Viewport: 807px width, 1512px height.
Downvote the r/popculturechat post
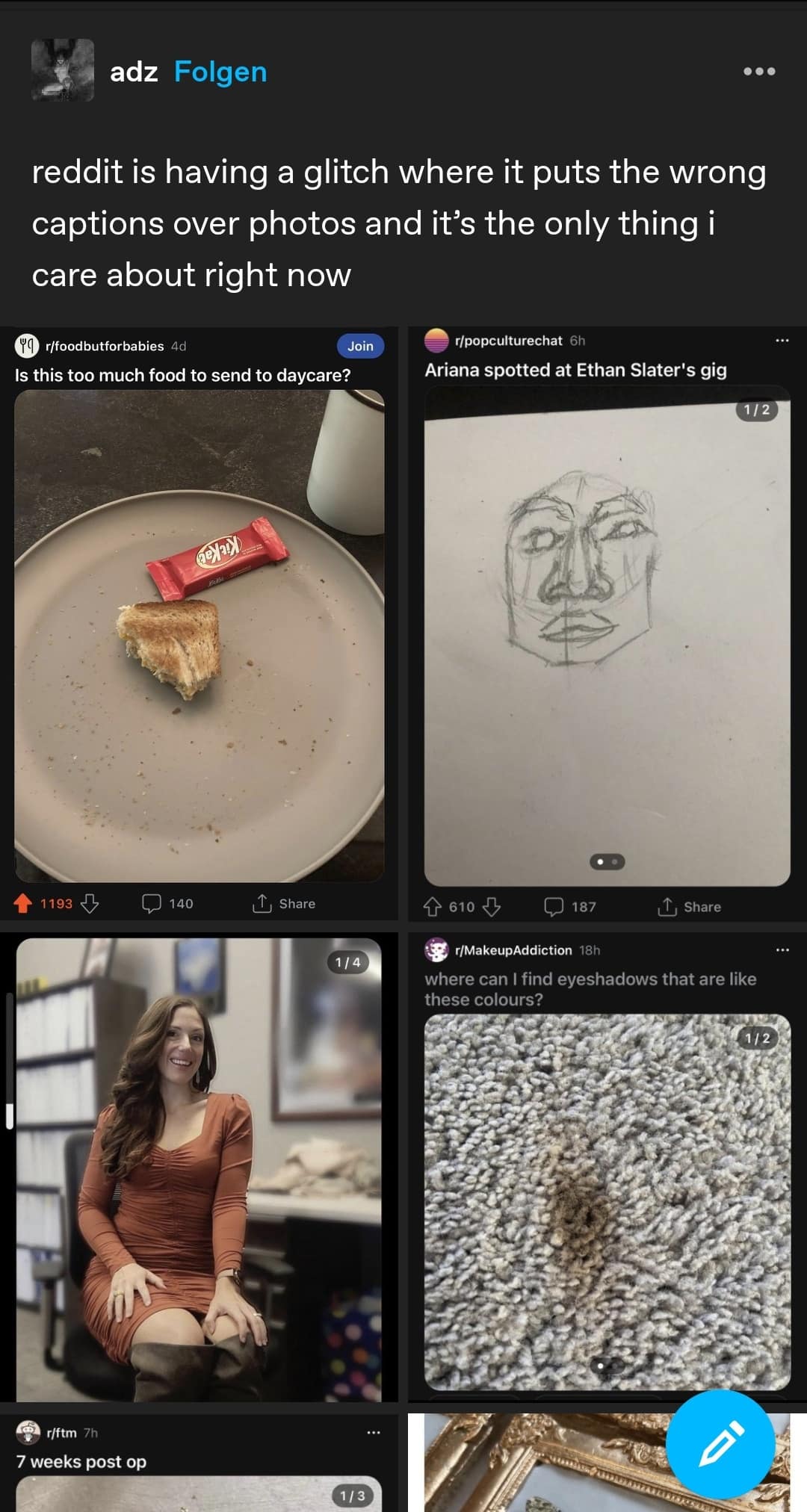[x=490, y=906]
